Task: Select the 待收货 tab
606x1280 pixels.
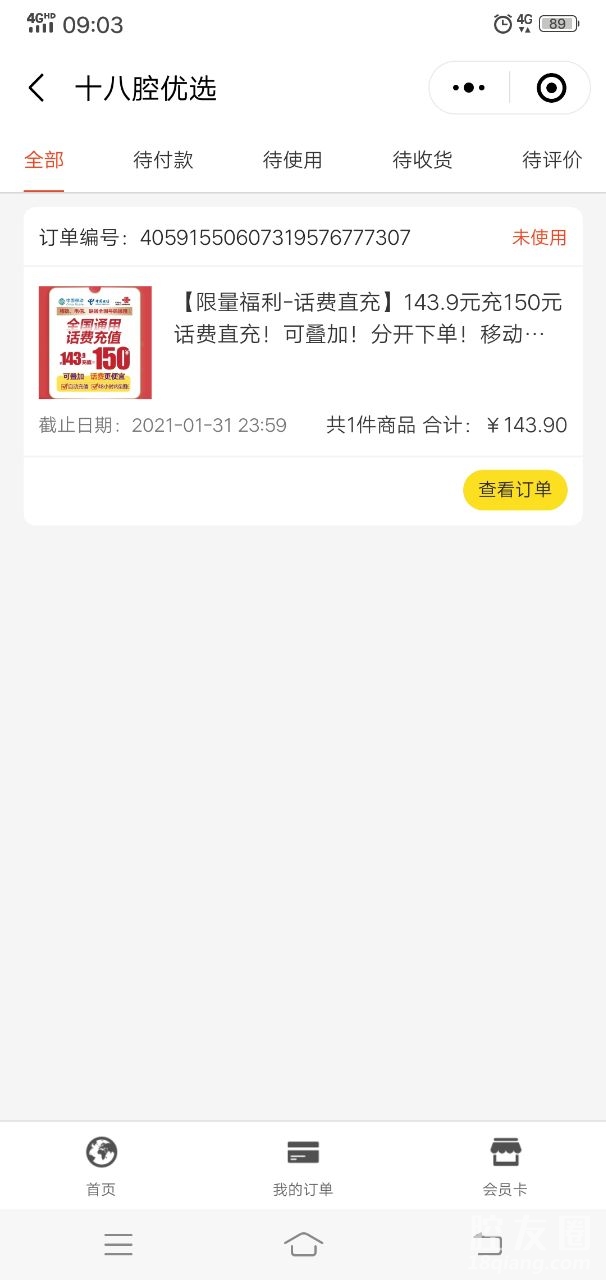Action: click(422, 160)
